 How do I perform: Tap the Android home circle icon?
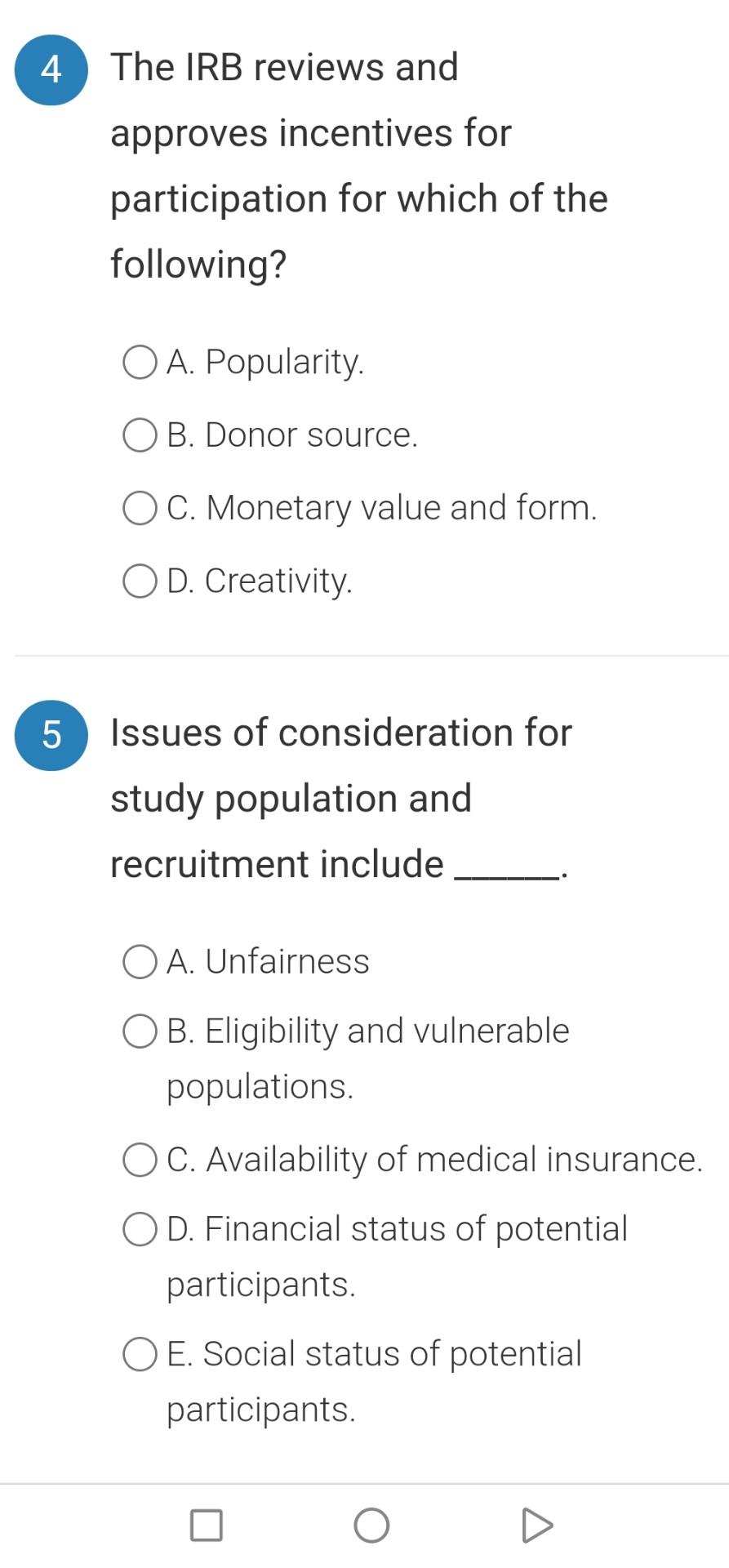tap(371, 1522)
